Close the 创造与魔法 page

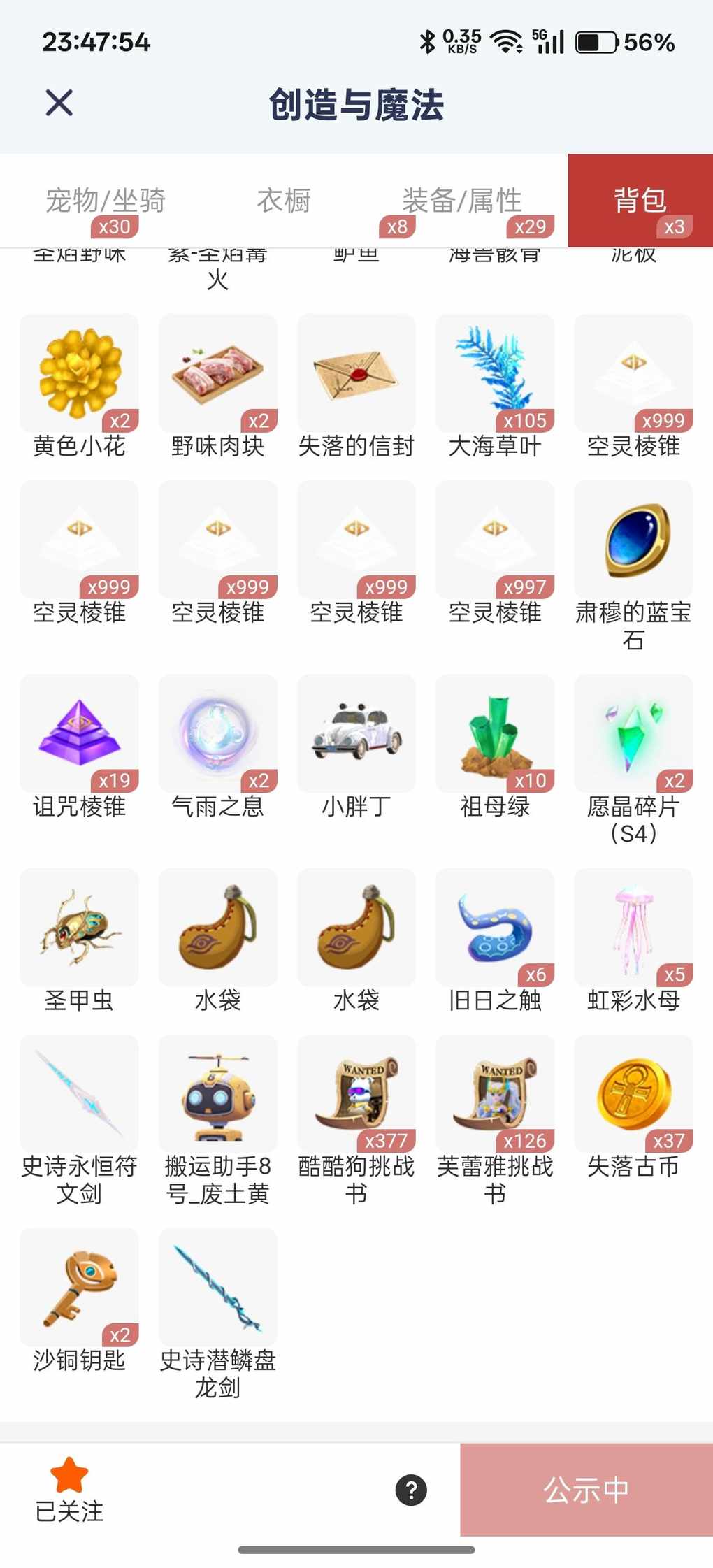pos(59,103)
